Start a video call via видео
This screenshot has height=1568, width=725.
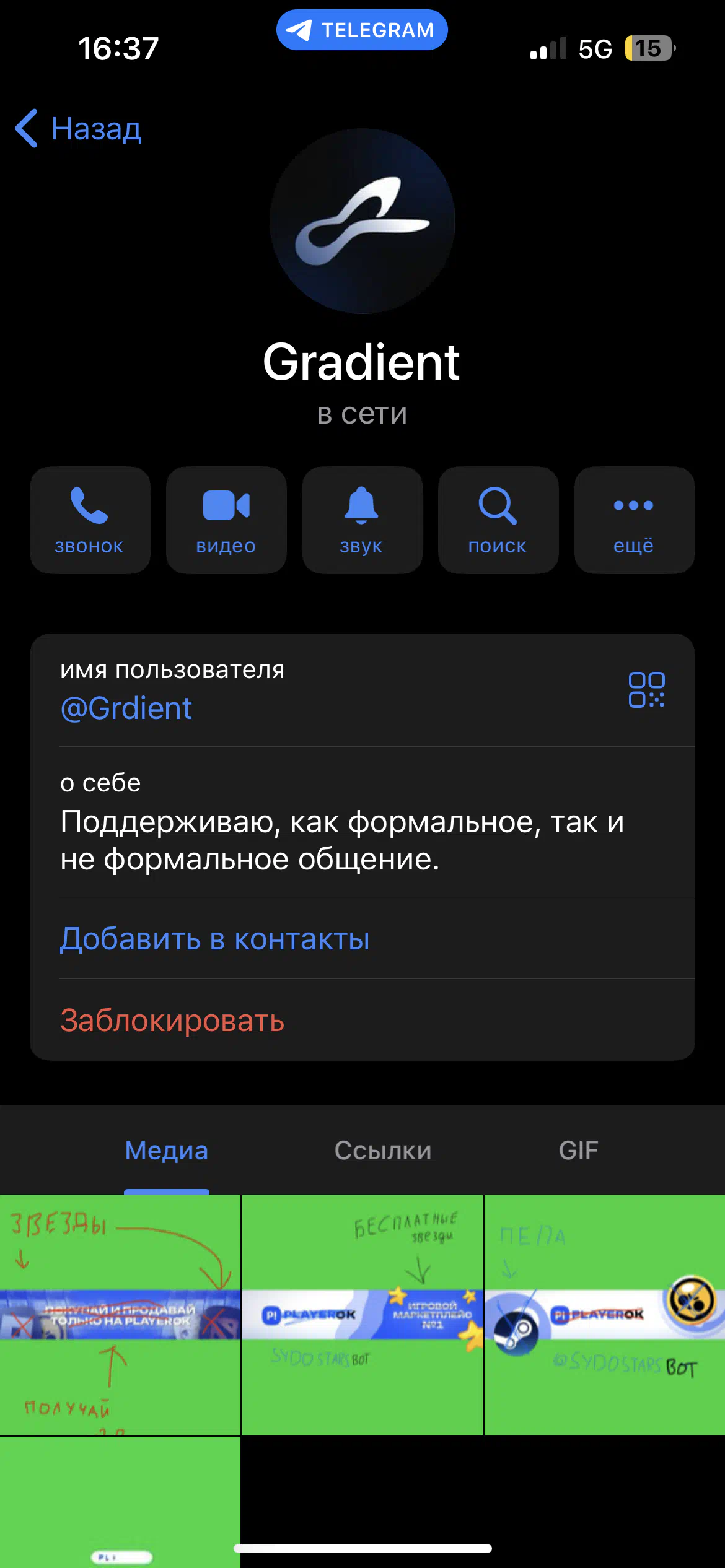tap(226, 520)
